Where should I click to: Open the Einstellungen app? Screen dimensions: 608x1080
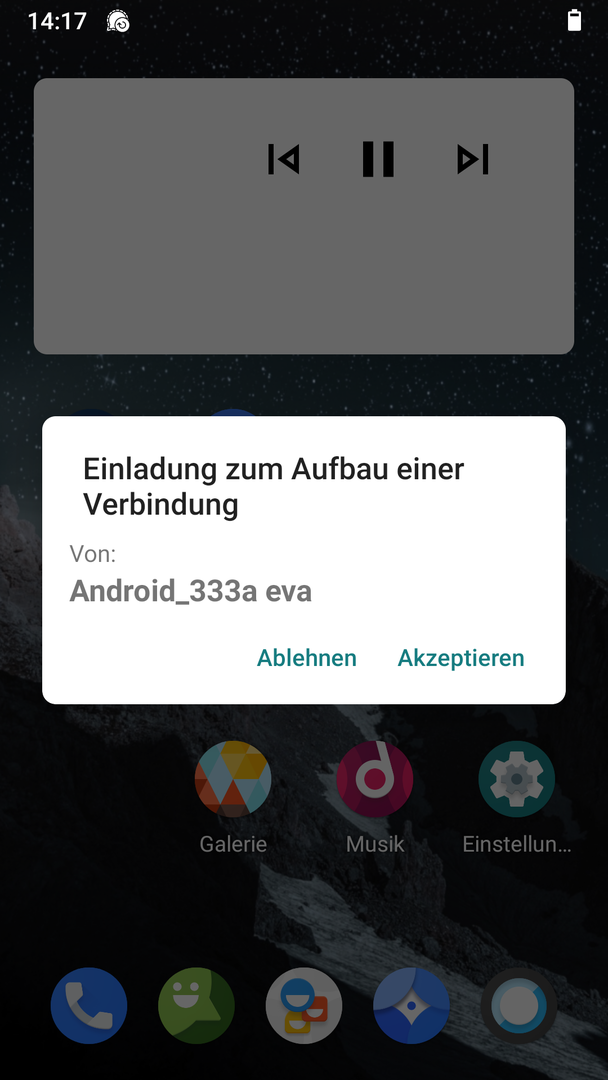pyautogui.click(x=517, y=780)
